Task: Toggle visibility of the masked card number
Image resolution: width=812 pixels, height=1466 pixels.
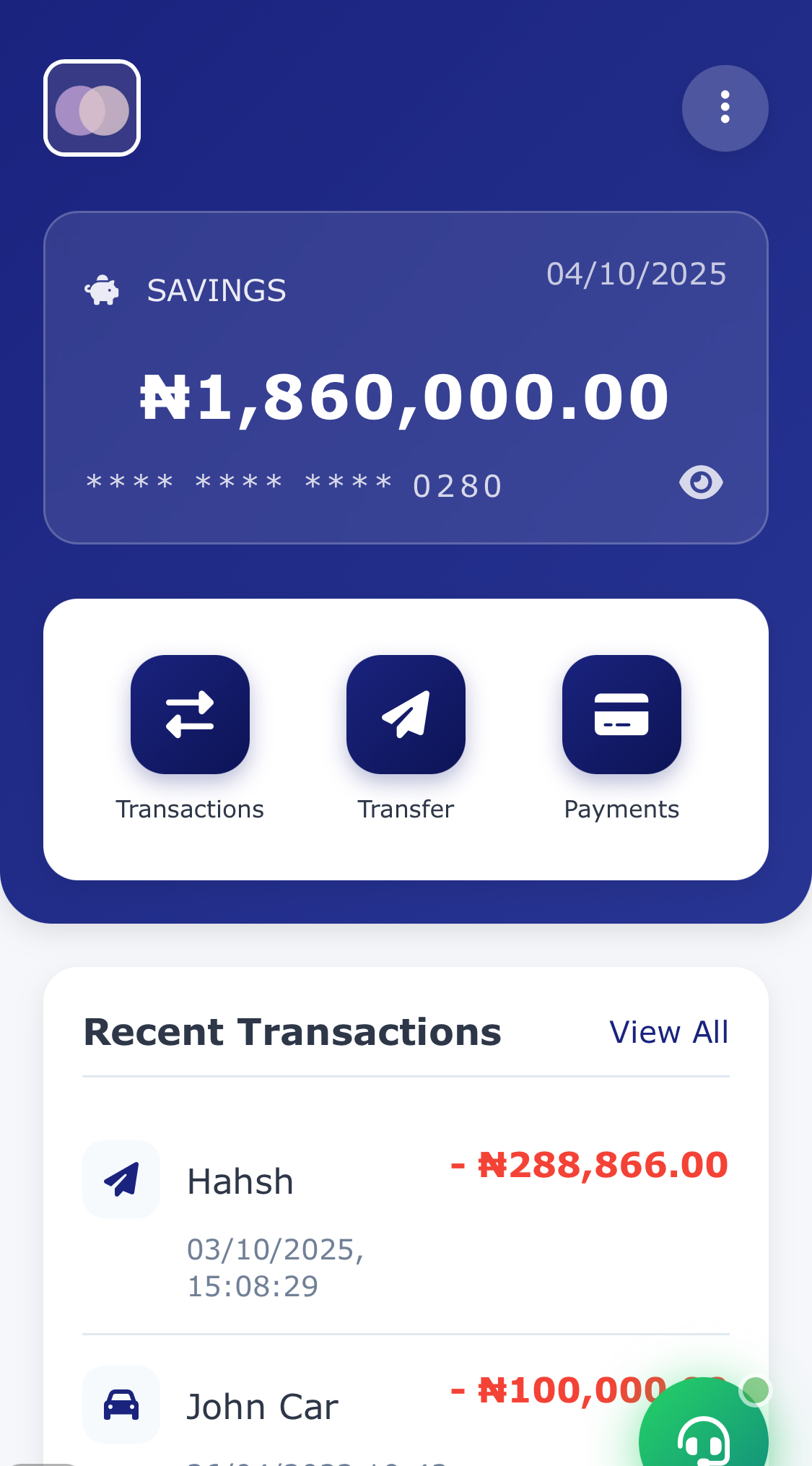Action: point(702,482)
